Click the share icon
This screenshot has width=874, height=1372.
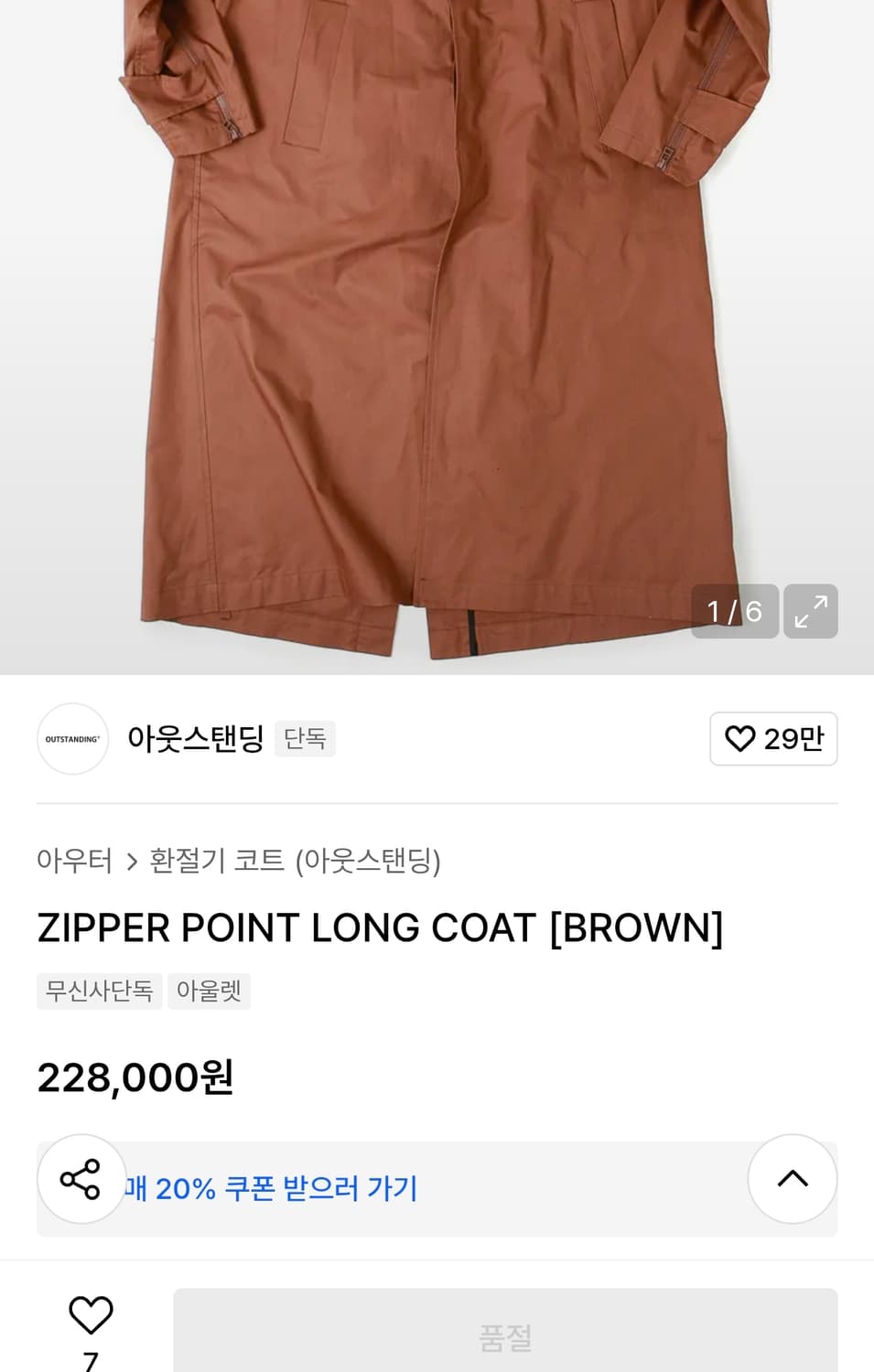[81, 1181]
